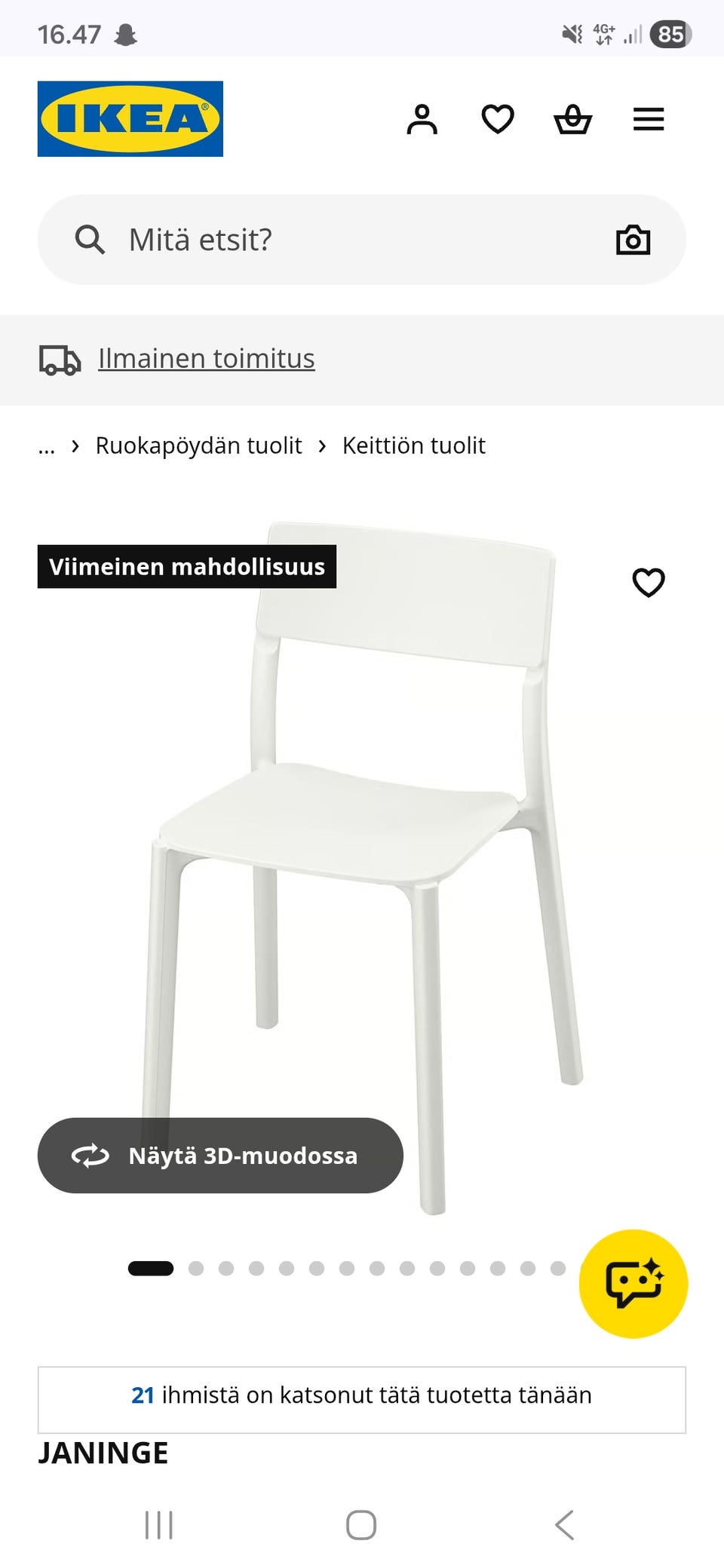Select Keittiön tuolit in the breadcrumb

[414, 446]
